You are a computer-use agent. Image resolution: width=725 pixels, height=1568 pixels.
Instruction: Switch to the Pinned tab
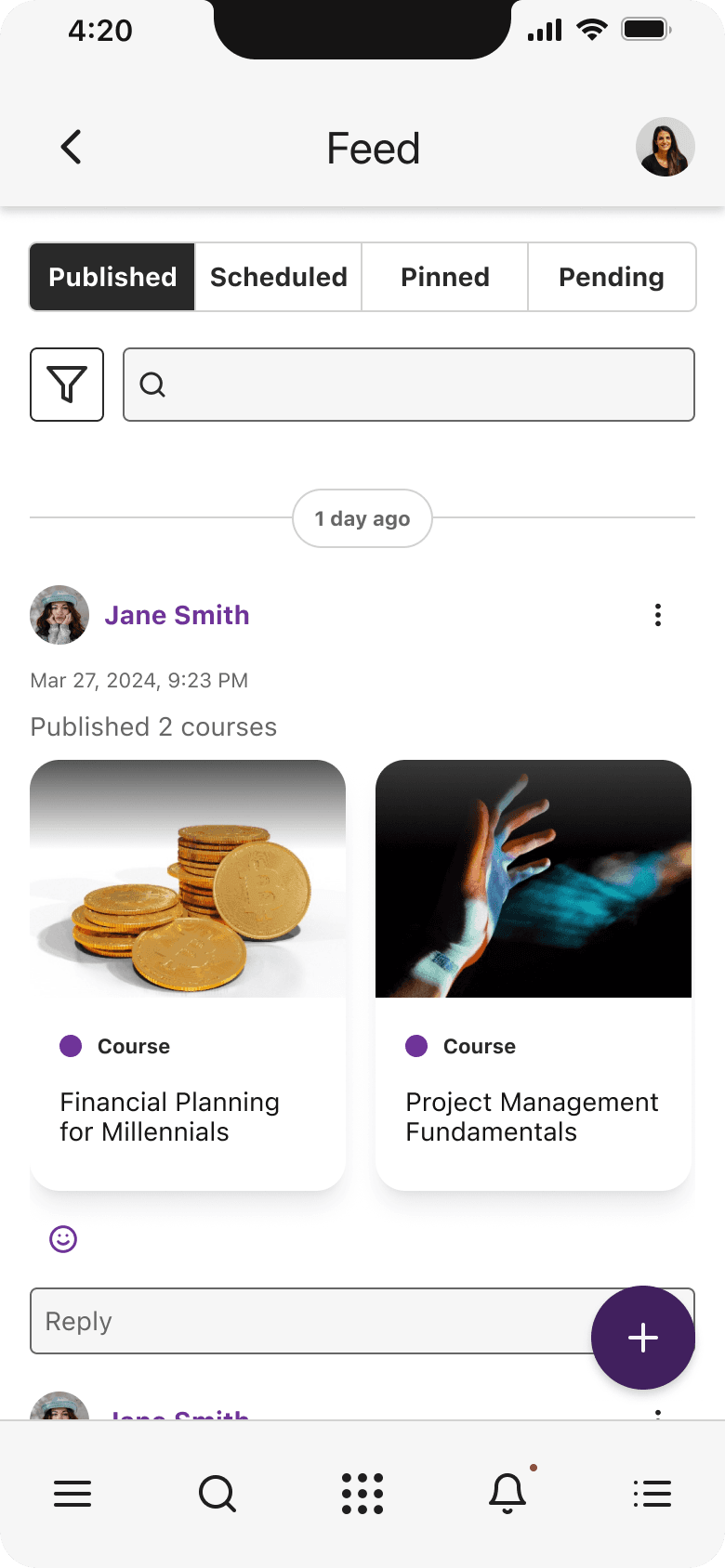coord(444,277)
